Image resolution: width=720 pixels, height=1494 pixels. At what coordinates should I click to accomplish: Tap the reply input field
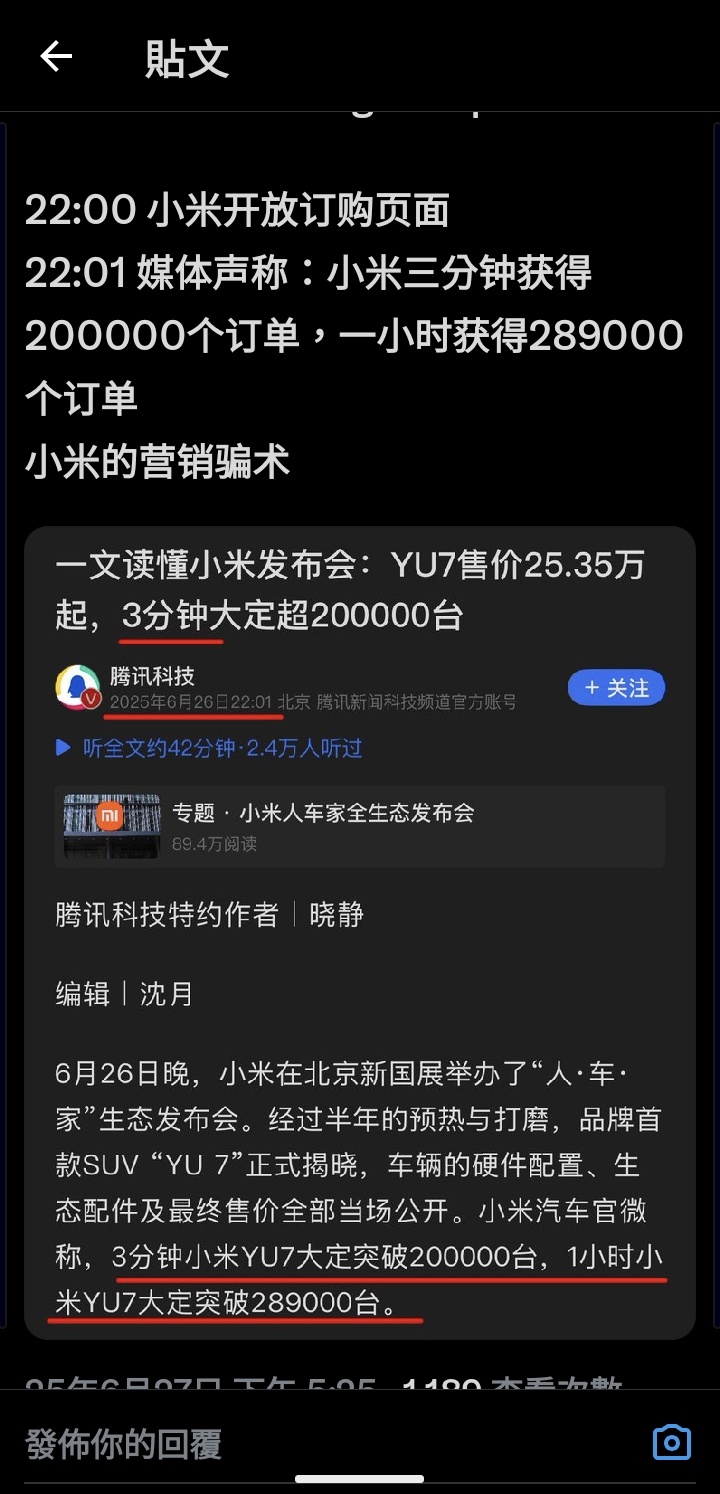[320, 1443]
